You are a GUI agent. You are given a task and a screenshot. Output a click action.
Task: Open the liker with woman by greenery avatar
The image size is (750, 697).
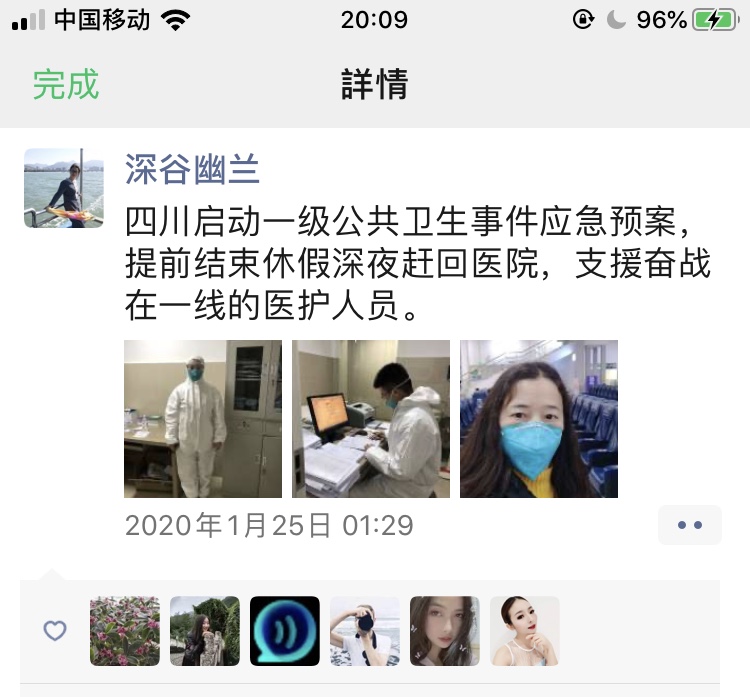(x=205, y=631)
